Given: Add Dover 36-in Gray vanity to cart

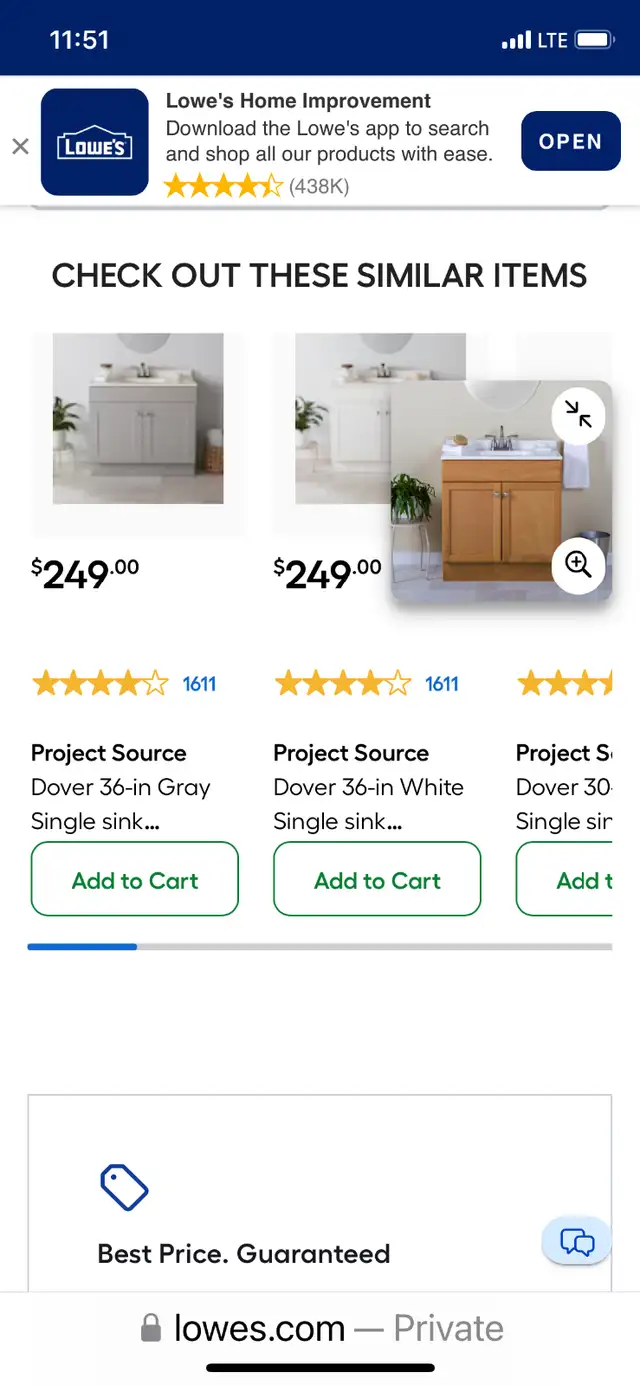Looking at the screenshot, I should 135,879.
